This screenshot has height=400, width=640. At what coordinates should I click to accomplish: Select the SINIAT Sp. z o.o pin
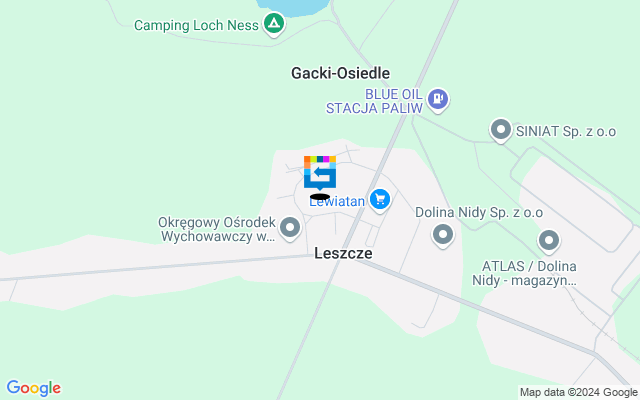501,129
